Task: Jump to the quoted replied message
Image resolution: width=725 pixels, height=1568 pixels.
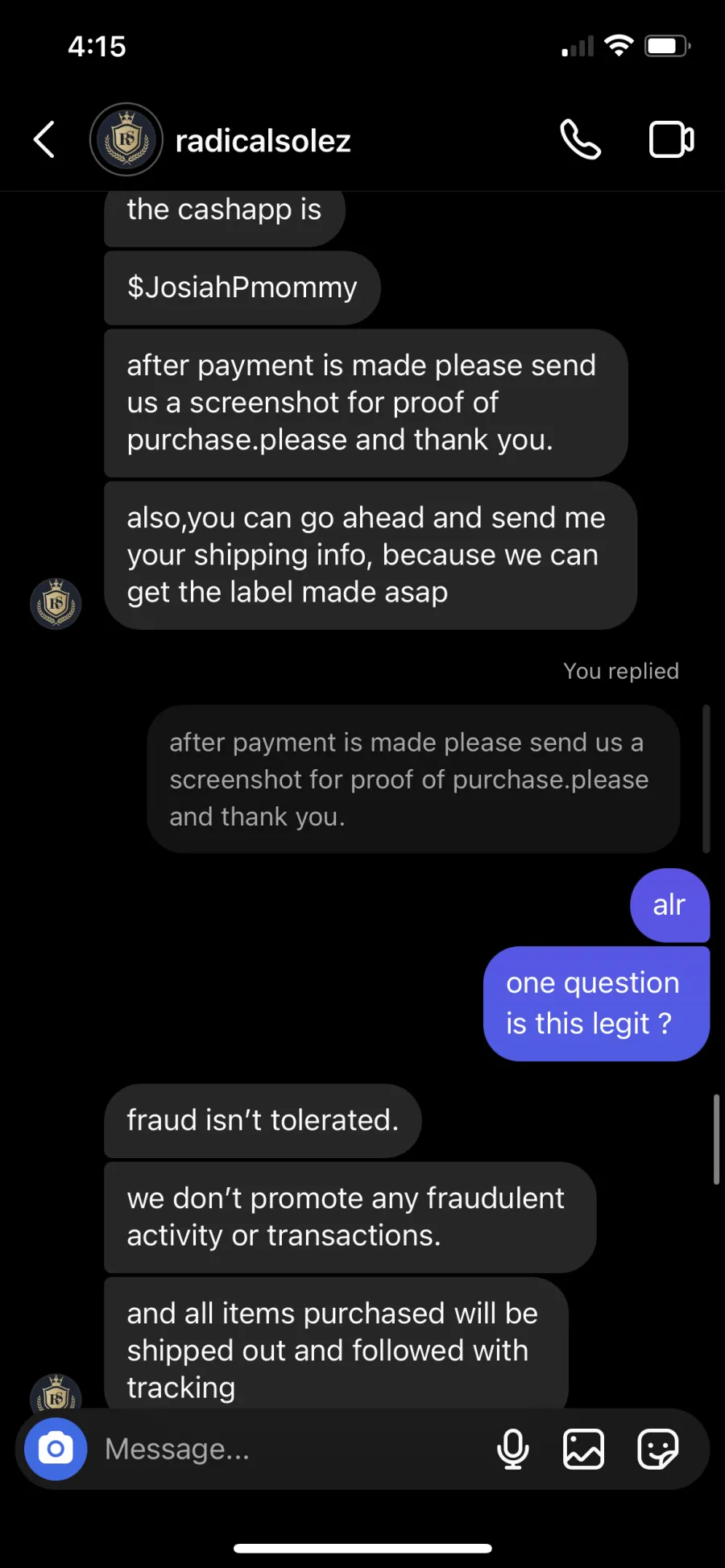Action: tap(413, 780)
